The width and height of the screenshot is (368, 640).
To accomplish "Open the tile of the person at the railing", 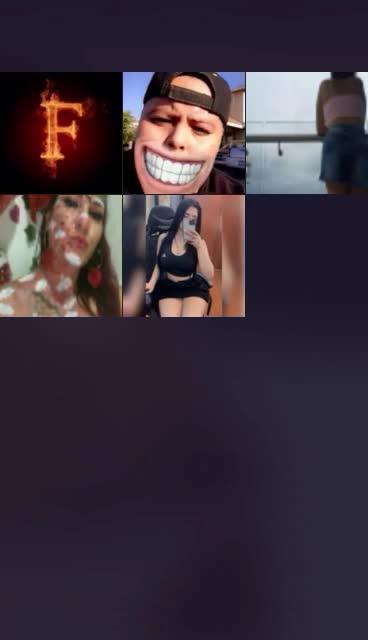I will [x=307, y=133].
